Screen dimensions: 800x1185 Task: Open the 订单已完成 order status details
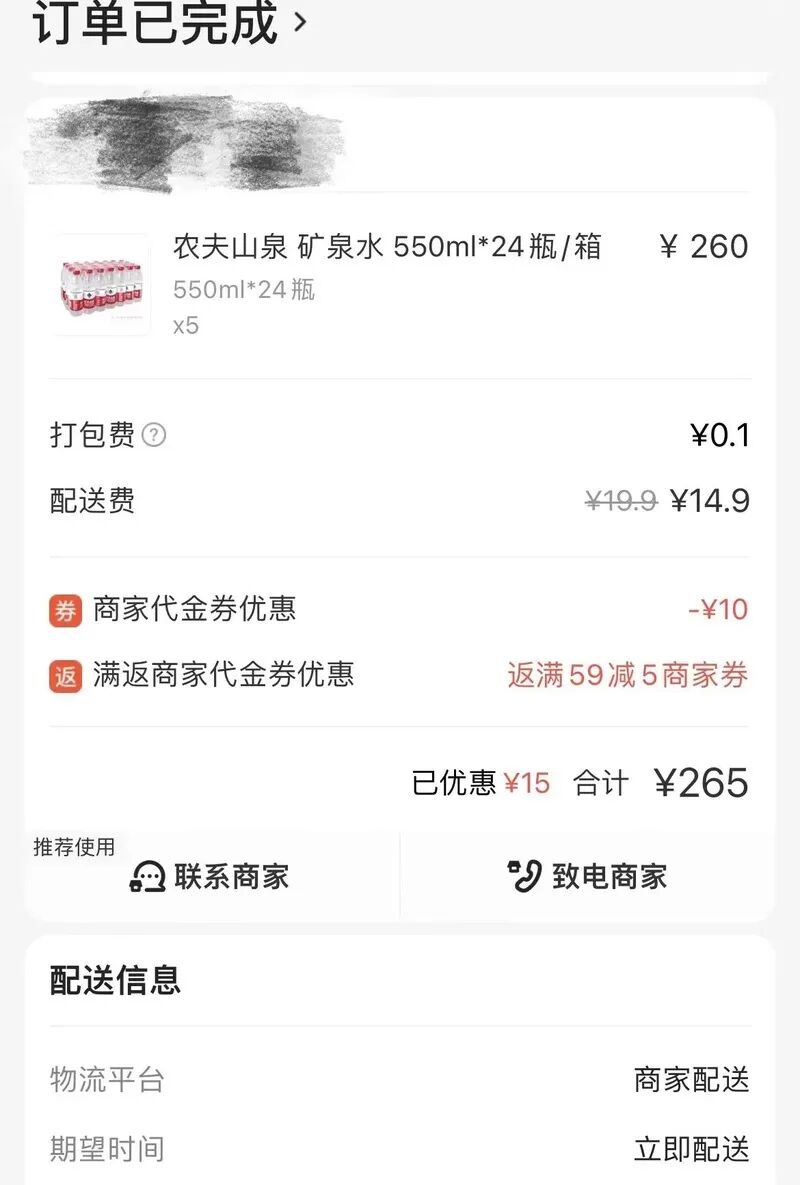(170, 22)
